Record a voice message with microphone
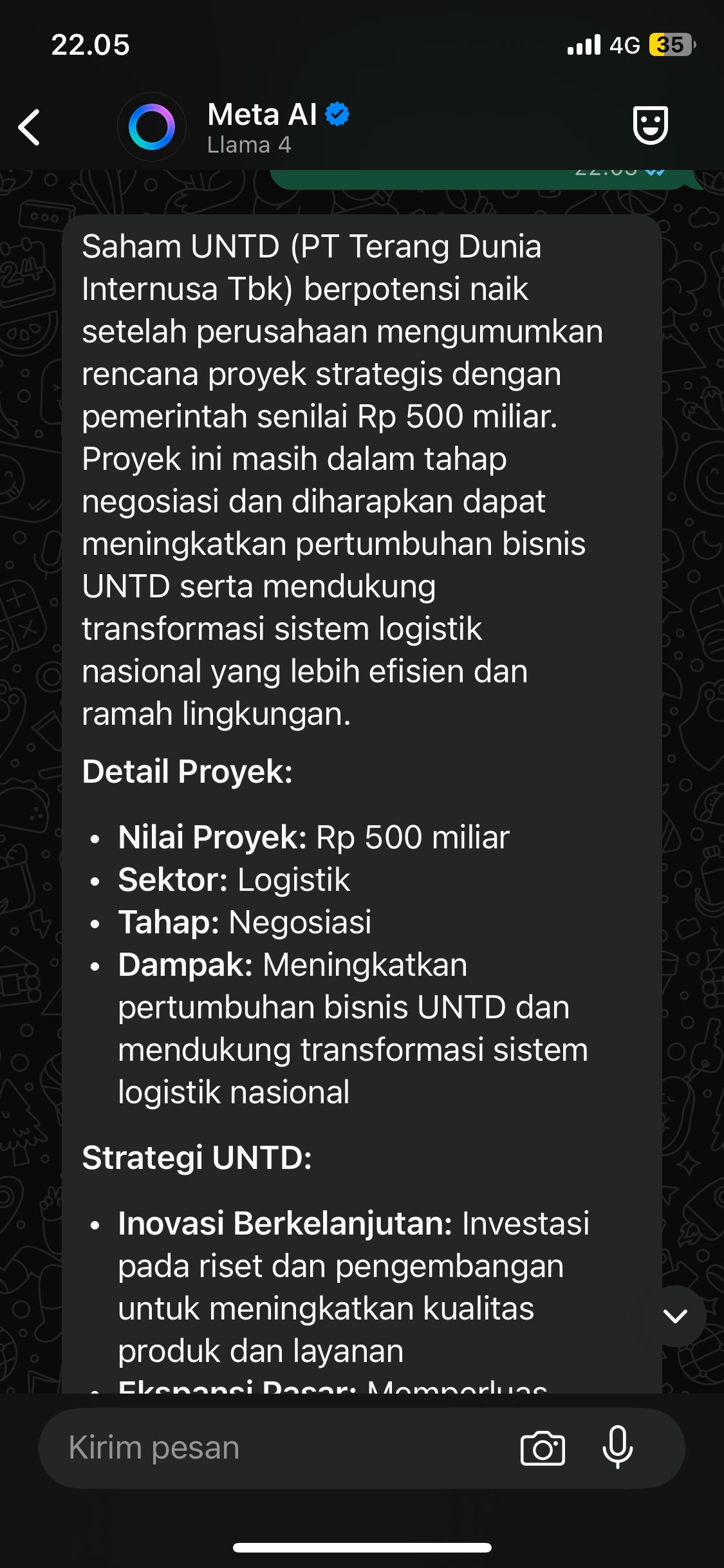The width and height of the screenshot is (724, 1568). pos(617,1448)
